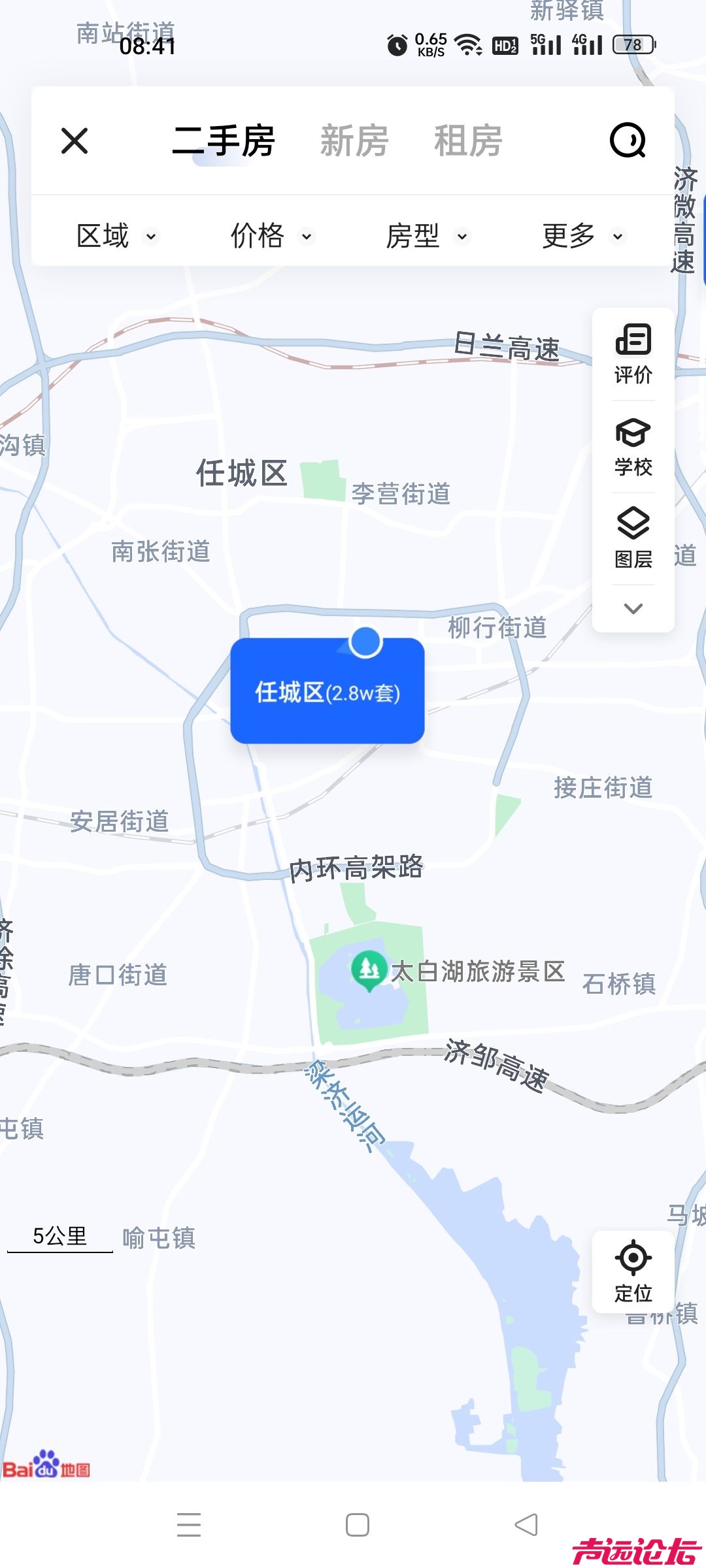
Task: Open the search icon
Action: click(628, 140)
